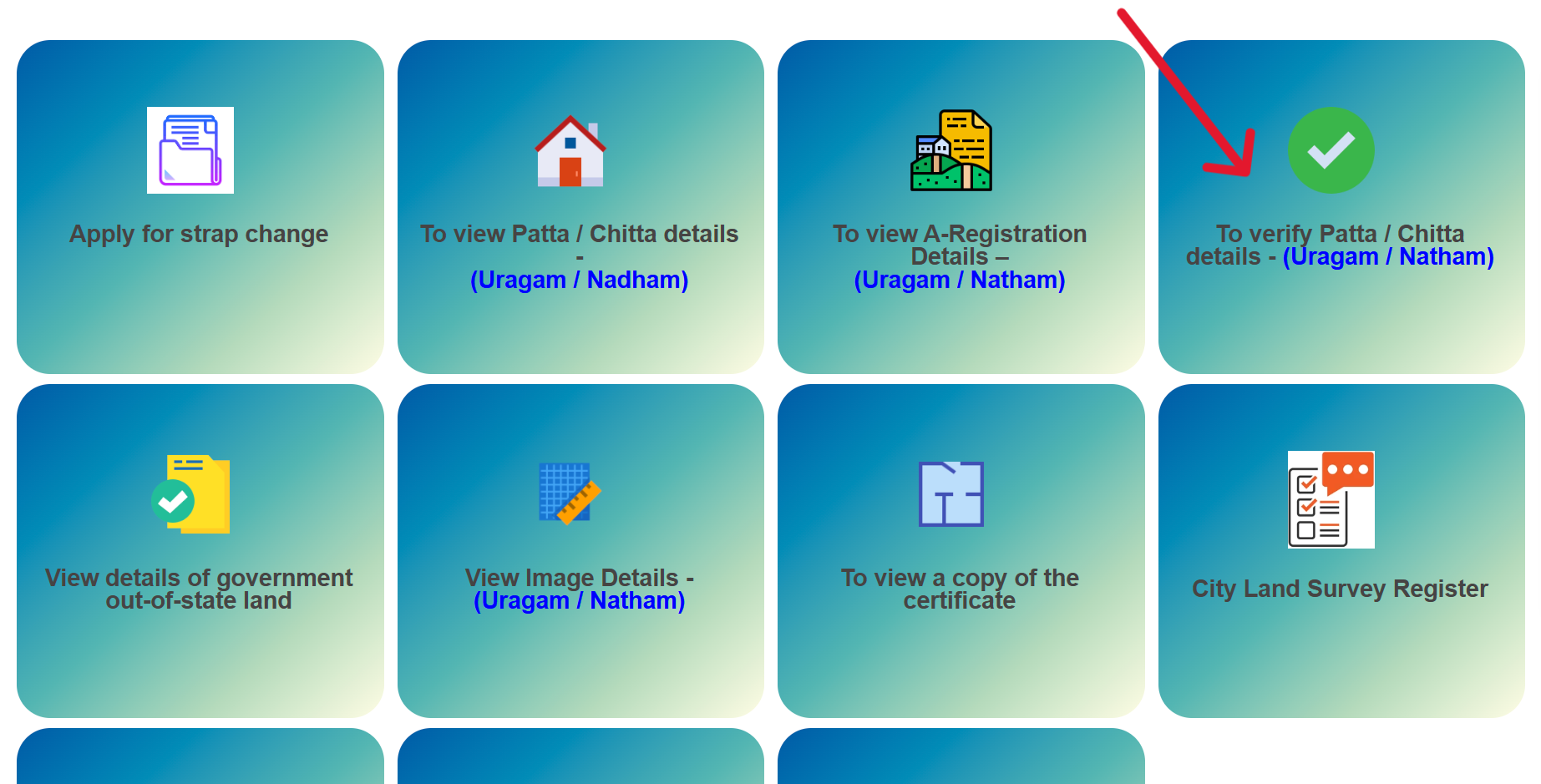
Task: Open View Image Details (Uragam / Natham)
Action: pyautogui.click(x=580, y=550)
